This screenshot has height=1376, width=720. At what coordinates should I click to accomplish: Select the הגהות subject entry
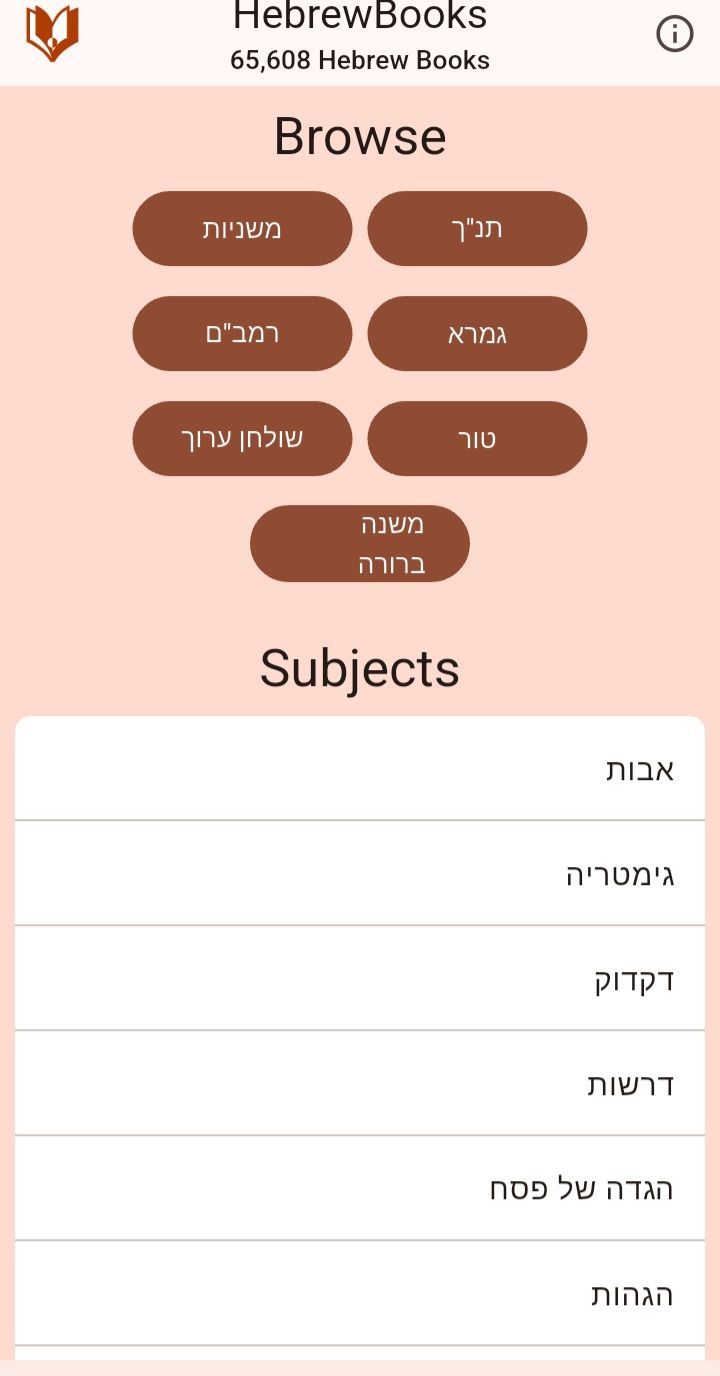pyautogui.click(x=360, y=1293)
